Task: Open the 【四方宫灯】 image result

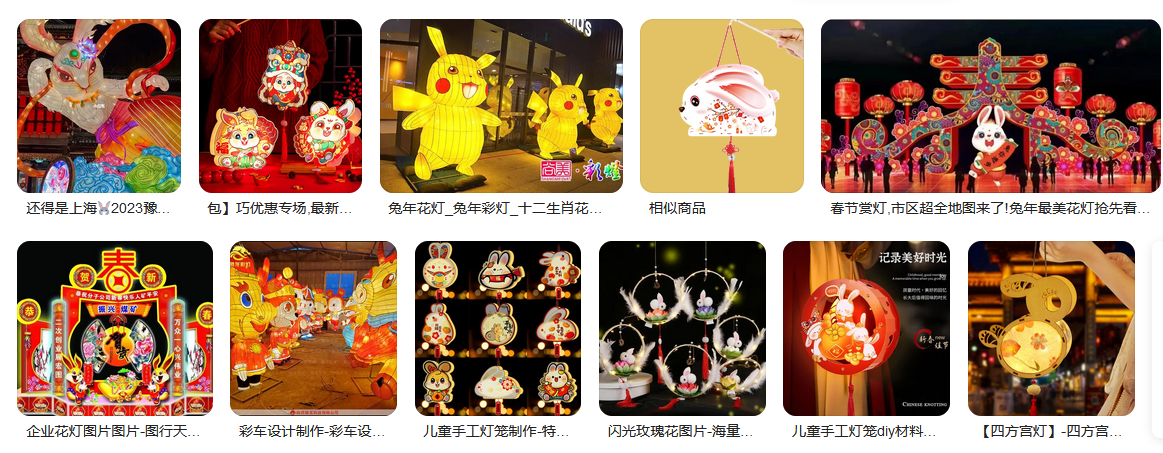Action: click(x=1051, y=328)
